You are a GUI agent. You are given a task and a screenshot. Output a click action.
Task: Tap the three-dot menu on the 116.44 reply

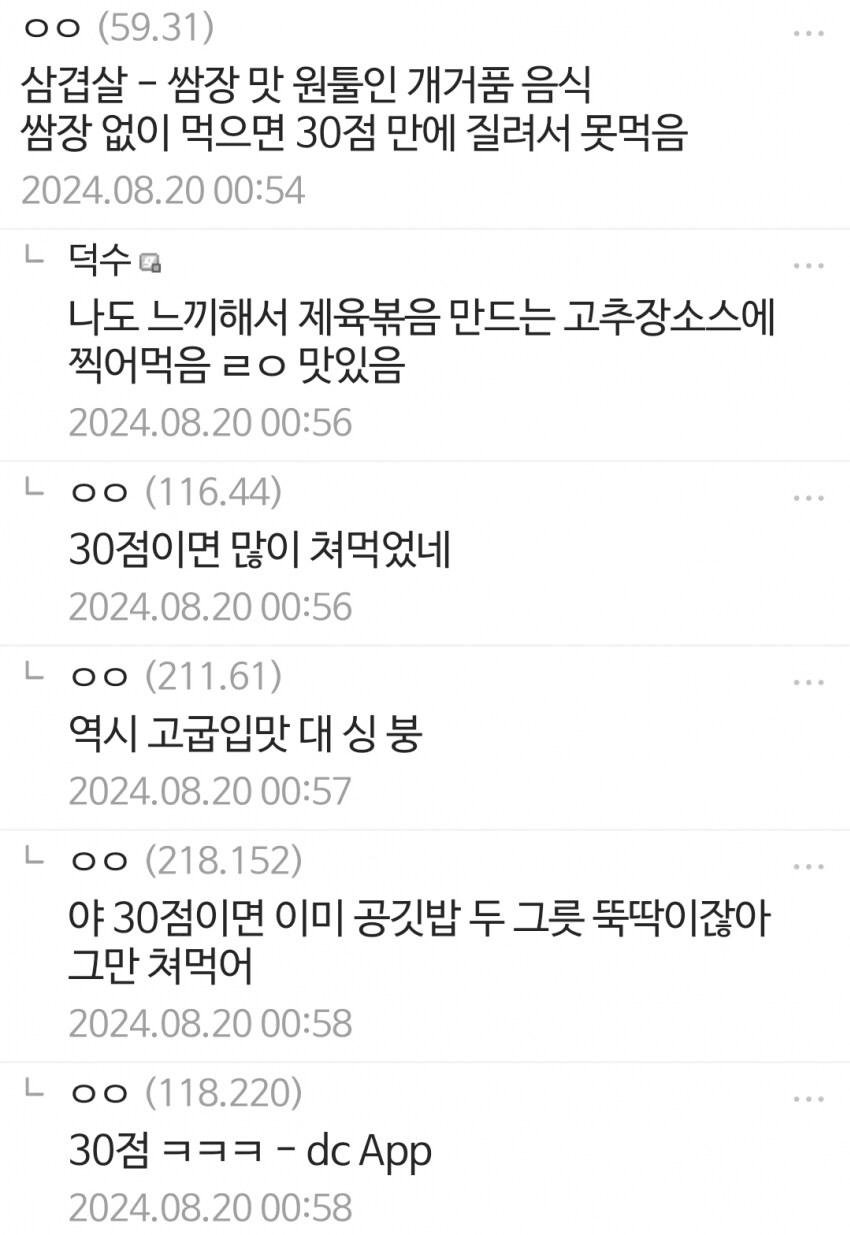click(x=808, y=497)
